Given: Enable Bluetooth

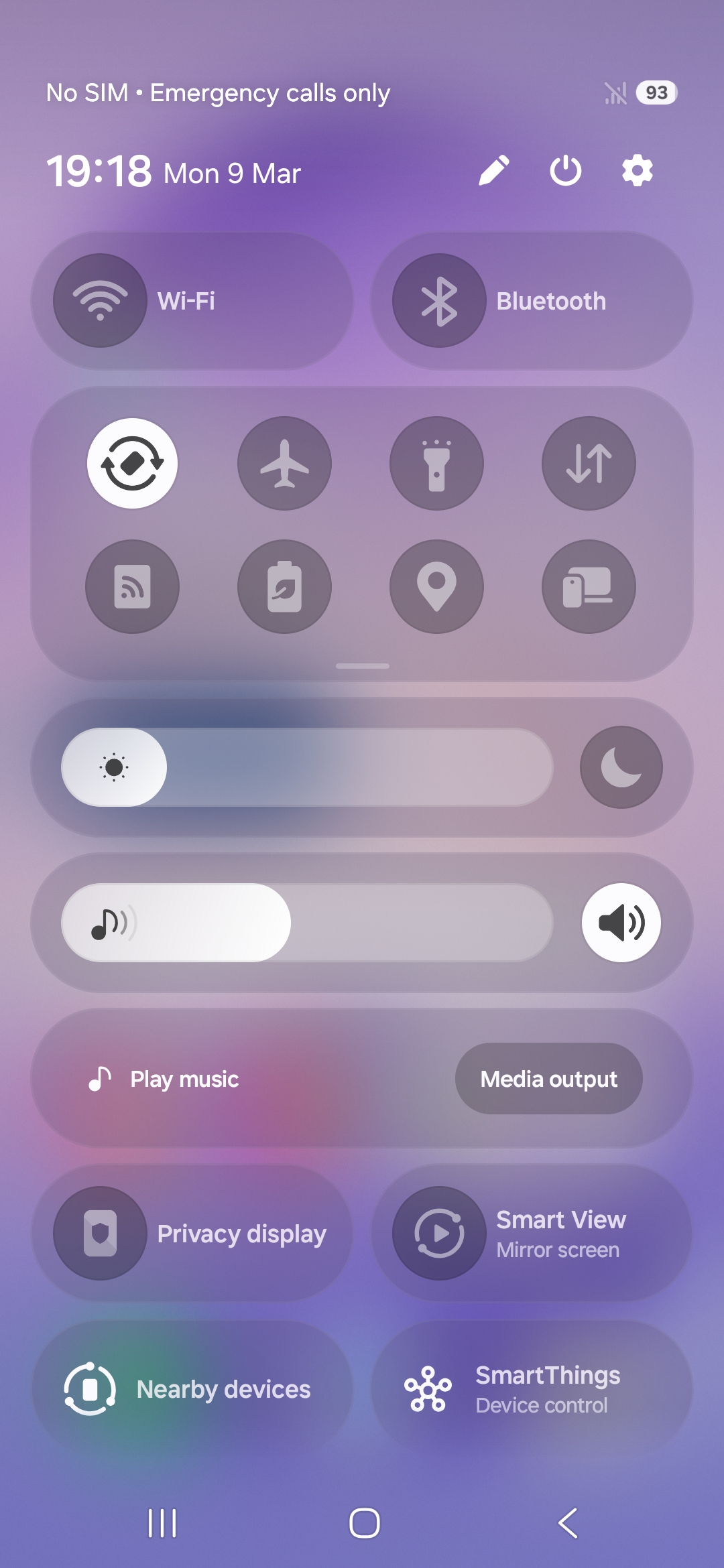Looking at the screenshot, I should 439,301.
